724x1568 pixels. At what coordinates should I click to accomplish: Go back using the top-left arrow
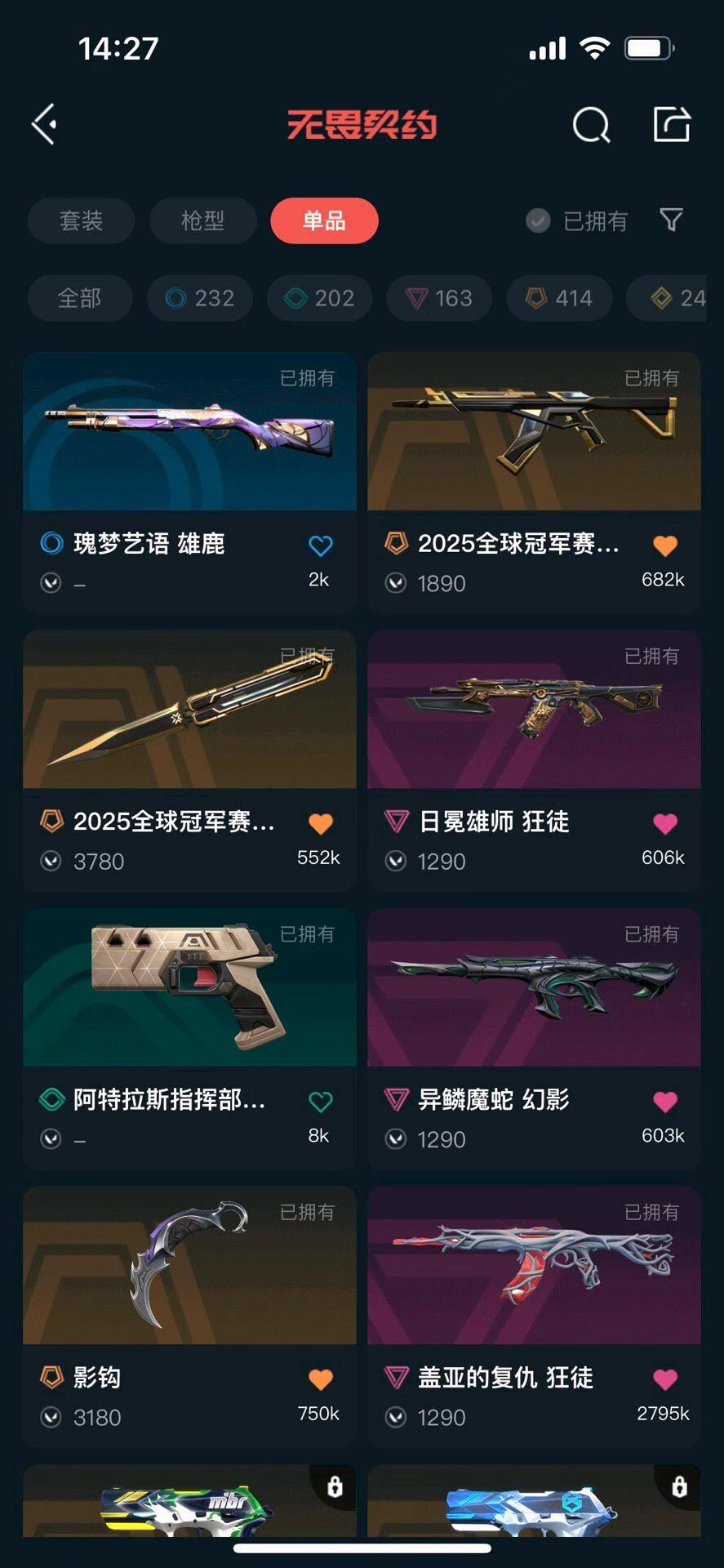(45, 124)
